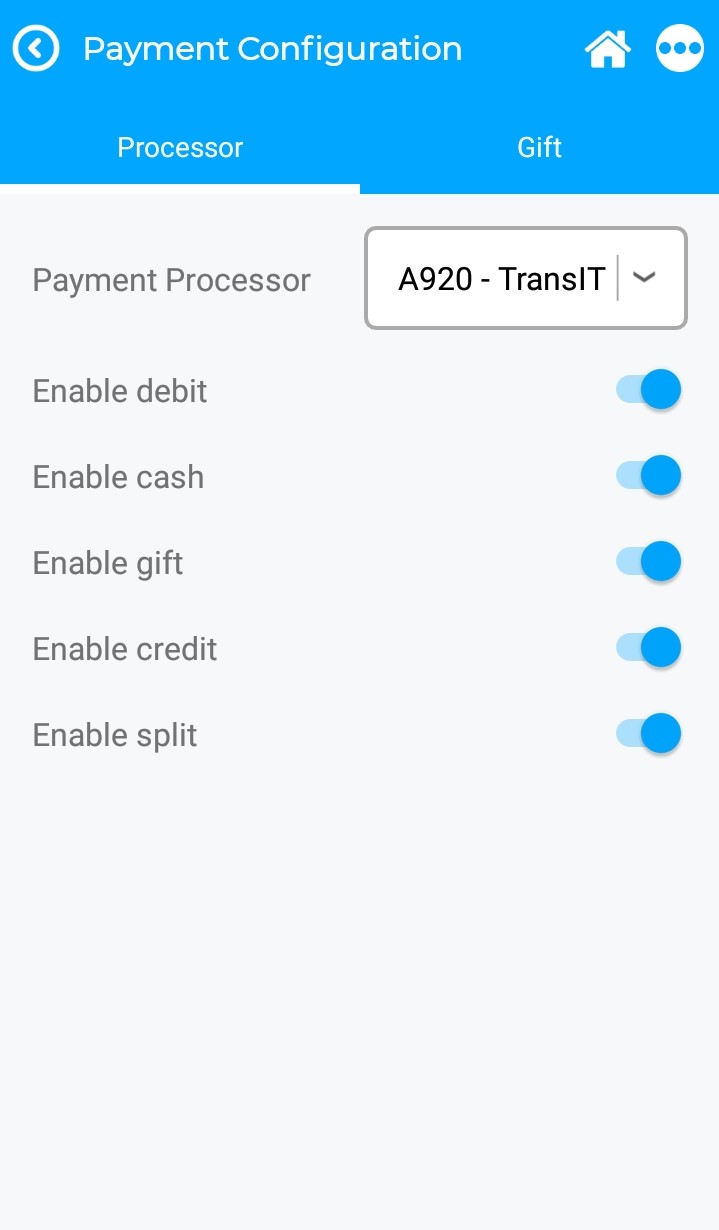Switch off Enable credit
This screenshot has height=1230, width=719.
649,648
